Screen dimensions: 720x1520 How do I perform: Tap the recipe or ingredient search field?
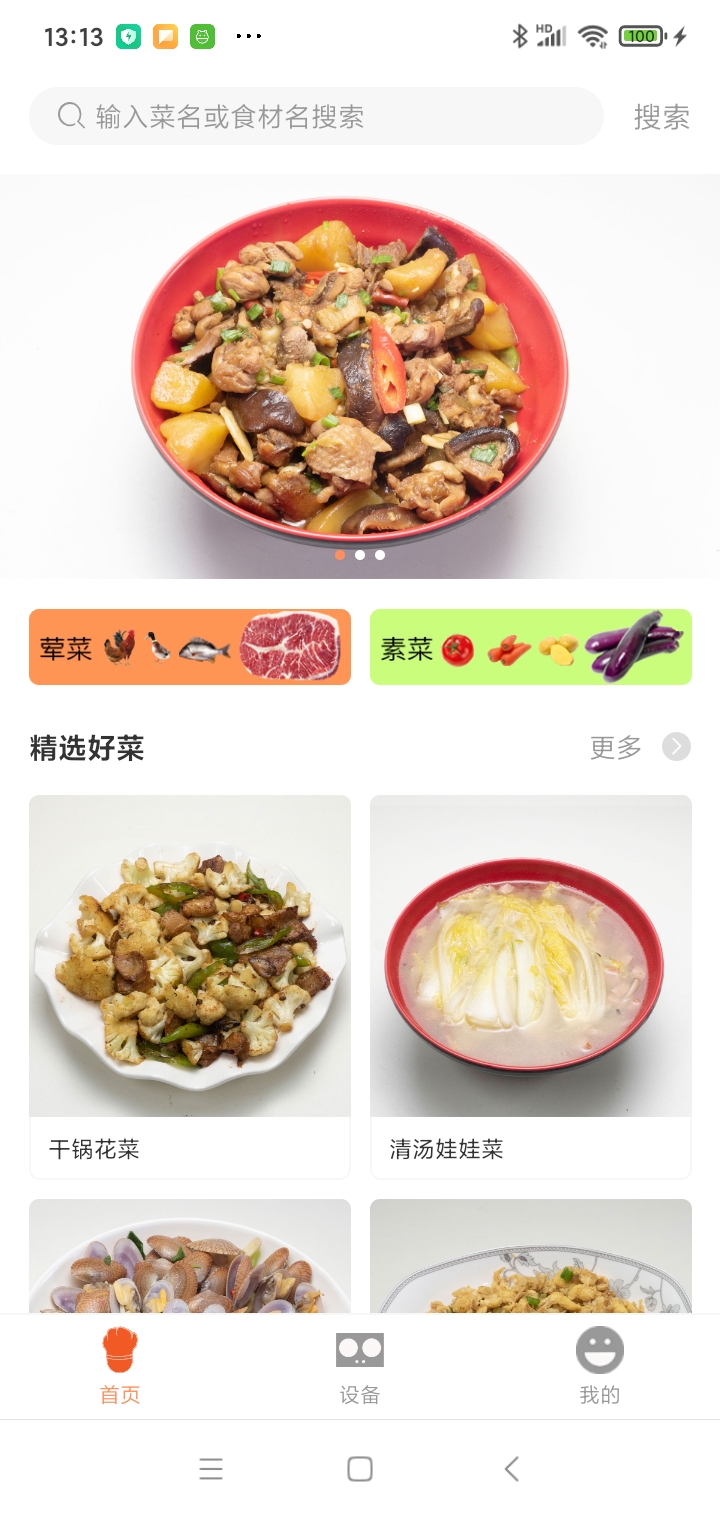[316, 117]
